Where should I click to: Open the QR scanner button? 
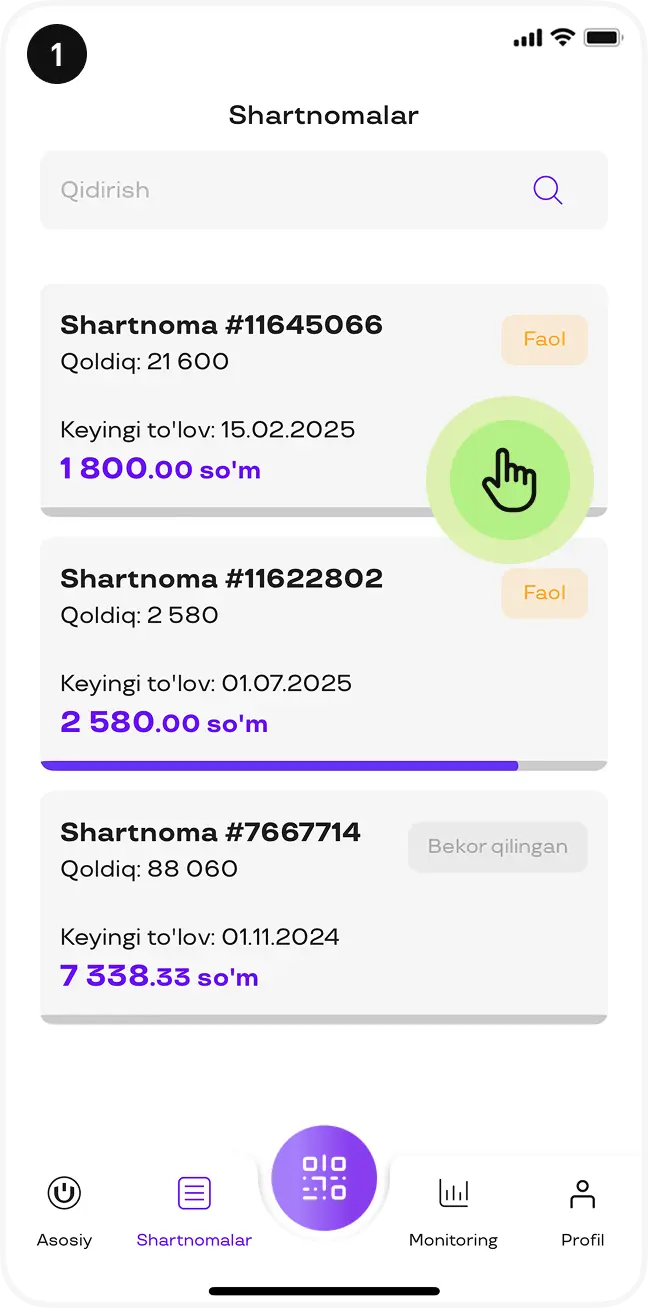(324, 1177)
